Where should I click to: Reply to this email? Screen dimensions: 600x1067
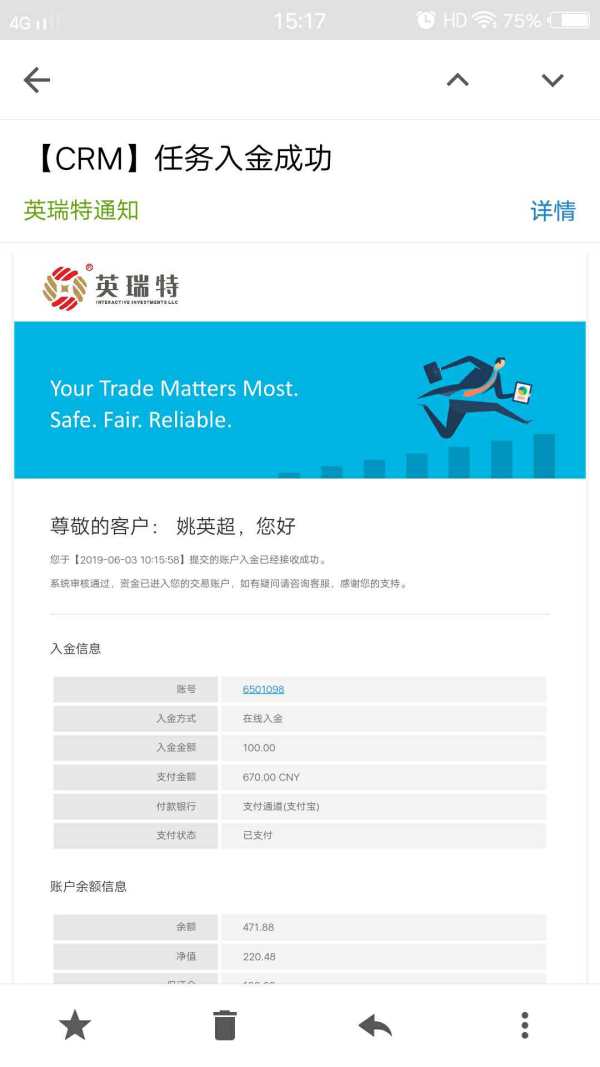(x=375, y=1025)
